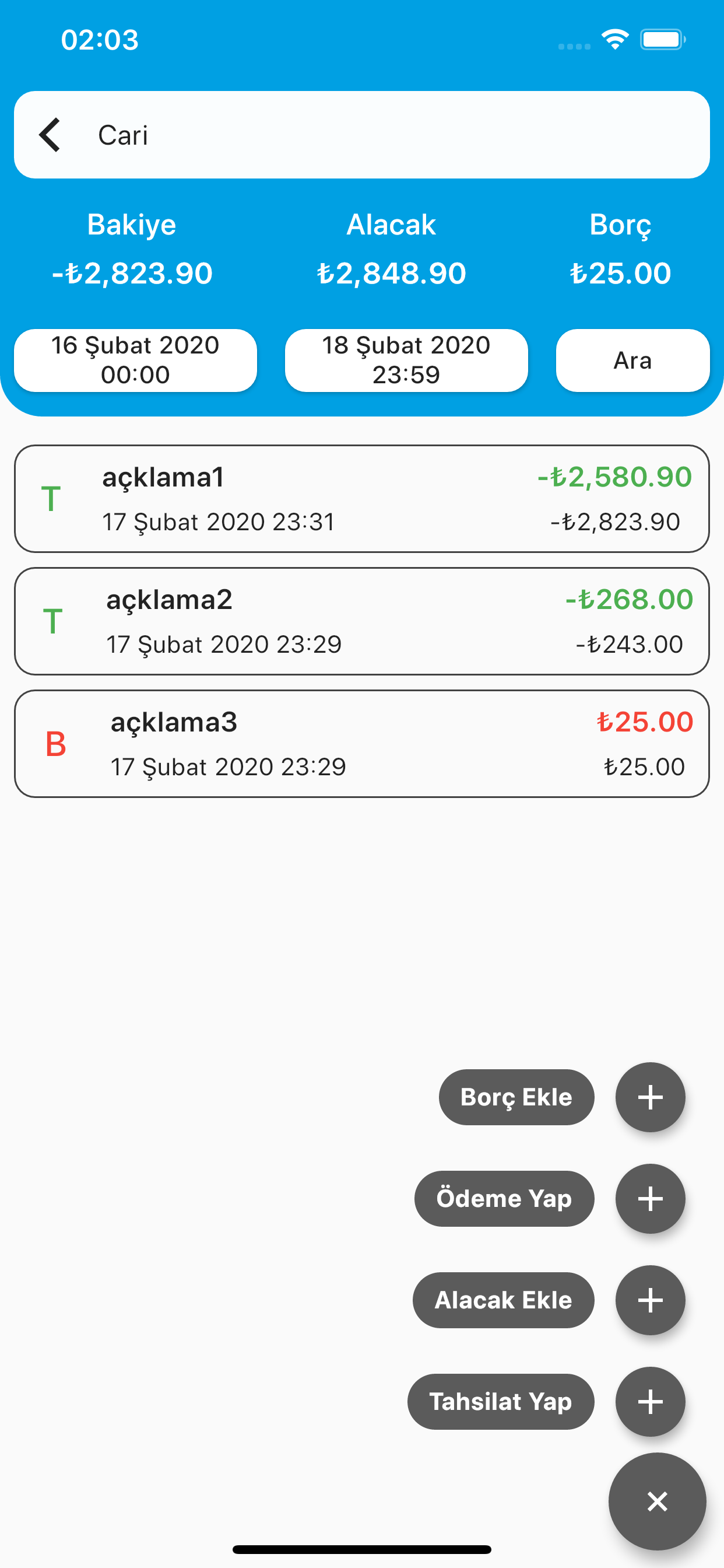Screen dimensions: 724x1568
Task: Tap the plus button next to Alacak Ekle
Action: coord(650,1300)
